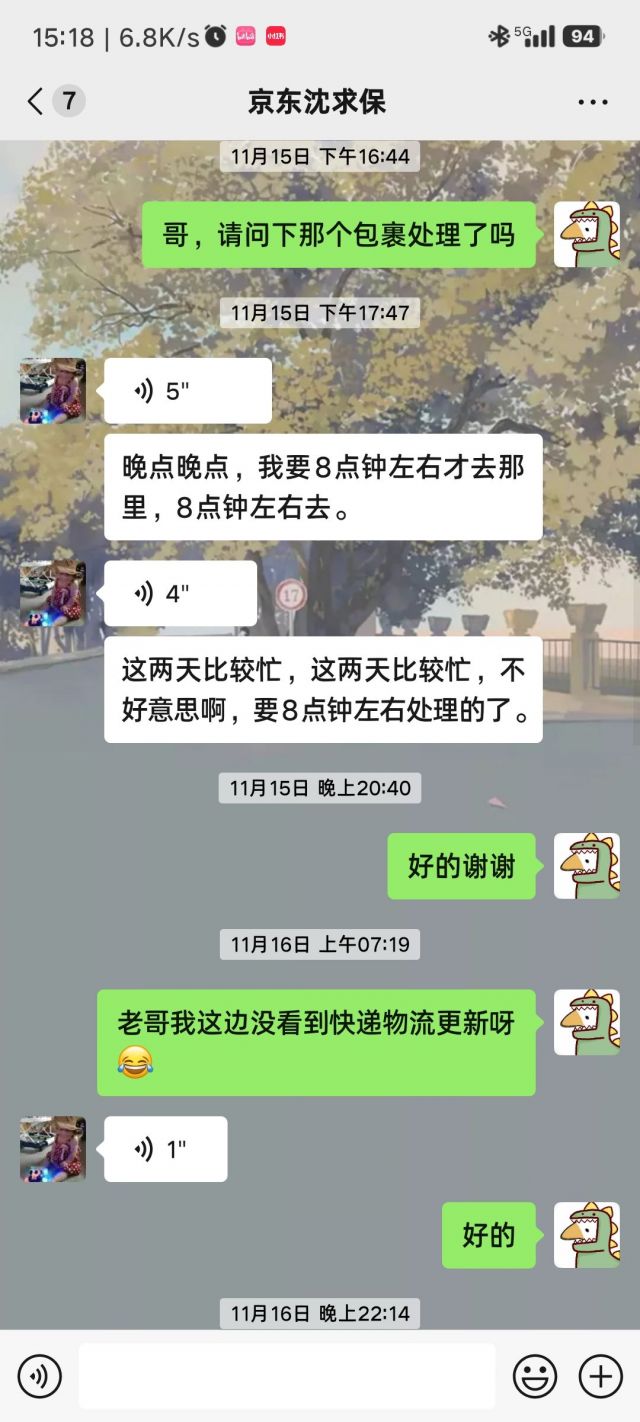Image resolution: width=640 pixels, height=1422 pixels.
Task: Open the emoji picker
Action: click(535, 1376)
